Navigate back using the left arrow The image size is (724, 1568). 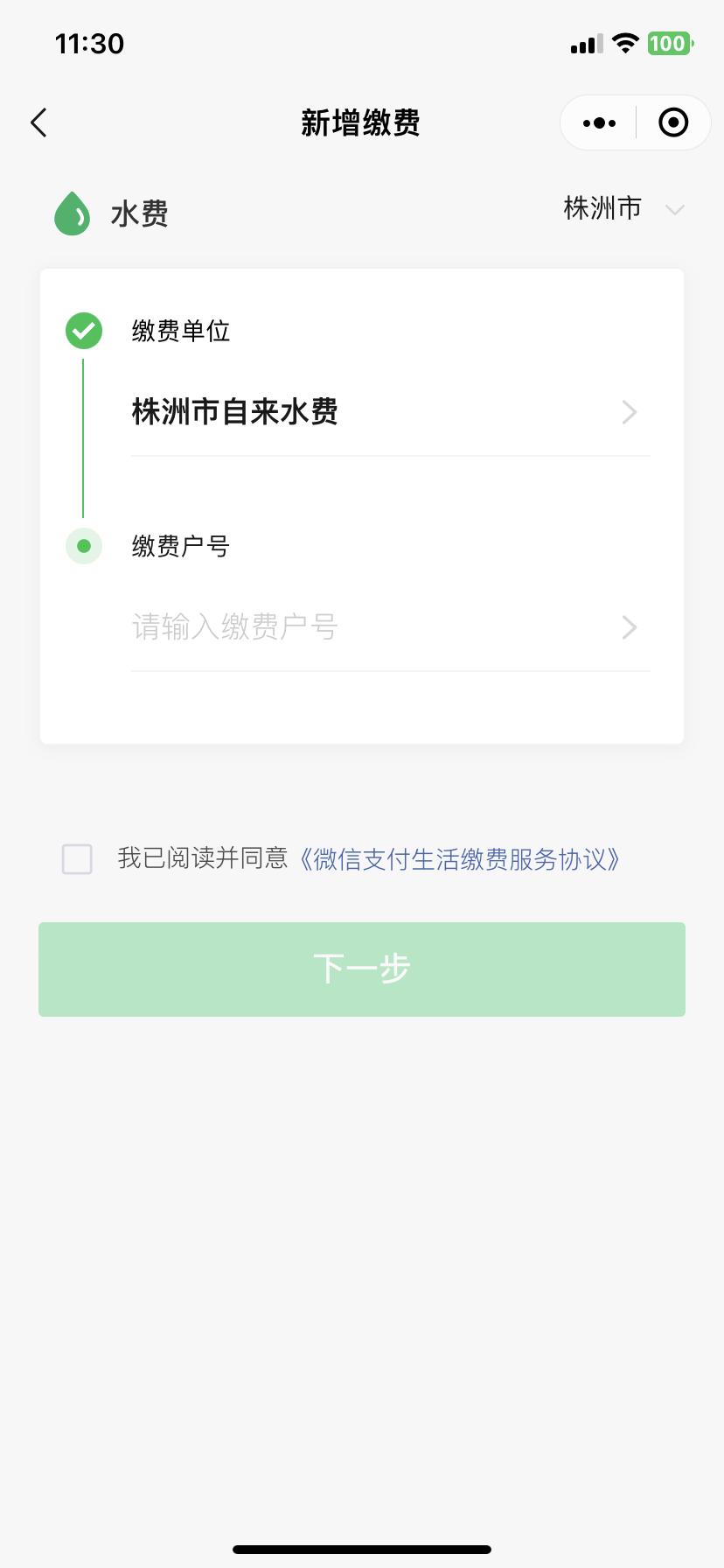pos(38,122)
